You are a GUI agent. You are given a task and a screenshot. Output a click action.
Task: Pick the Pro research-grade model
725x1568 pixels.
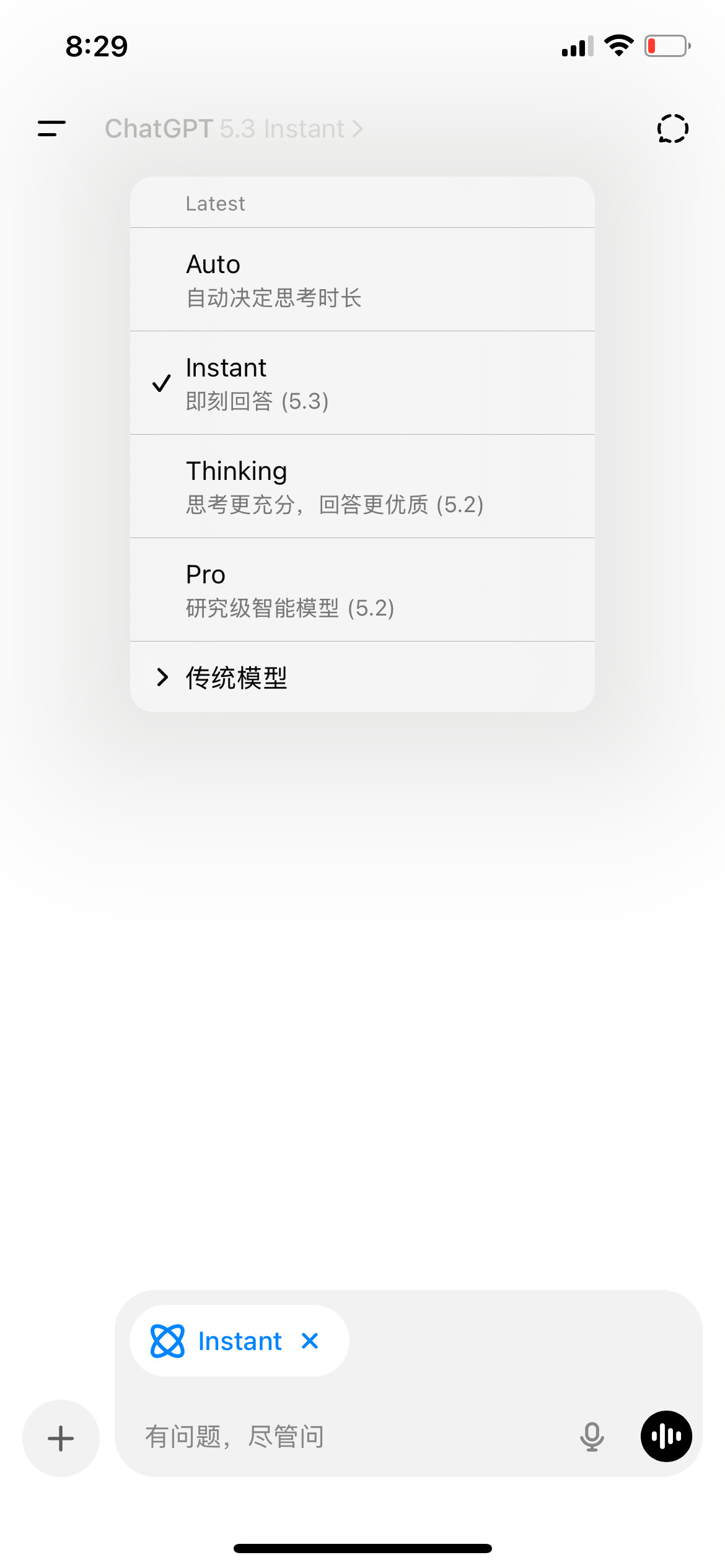click(362, 590)
